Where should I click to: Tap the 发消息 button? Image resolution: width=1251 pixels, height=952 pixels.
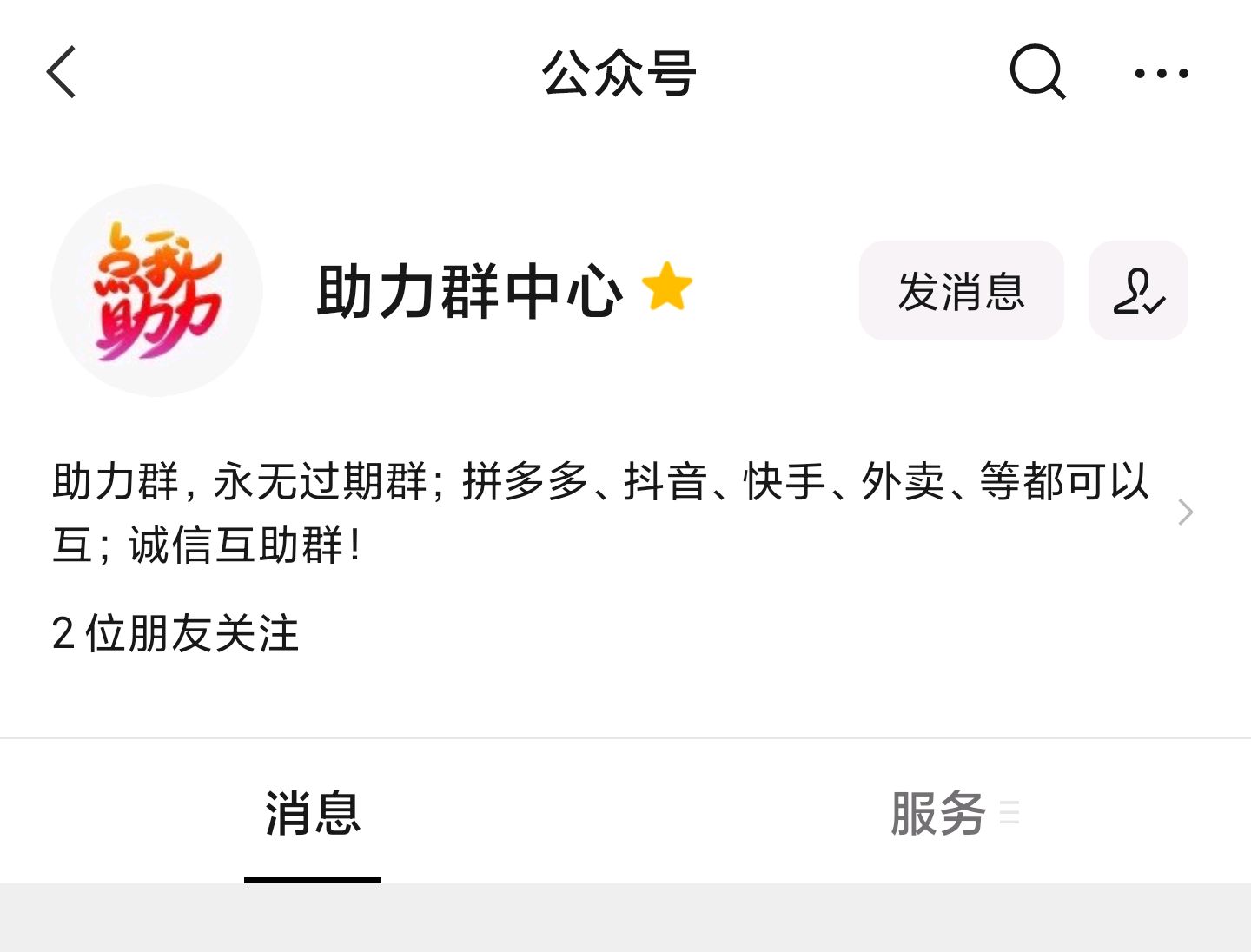click(961, 291)
